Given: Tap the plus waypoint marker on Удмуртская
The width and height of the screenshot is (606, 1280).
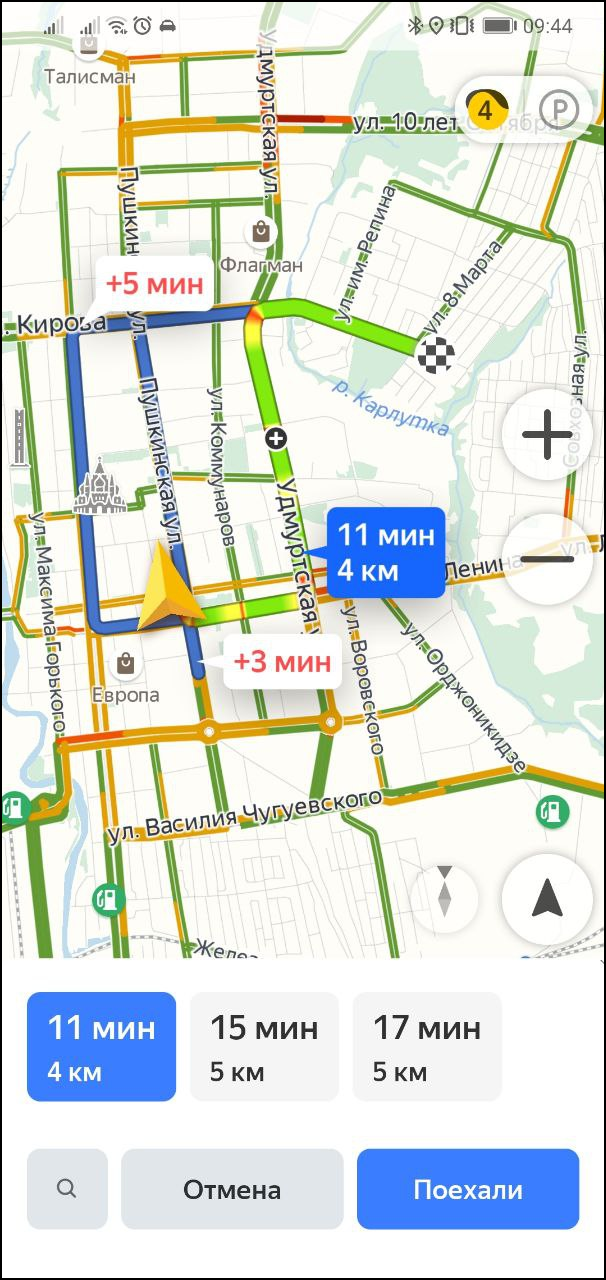Looking at the screenshot, I should tap(274, 438).
